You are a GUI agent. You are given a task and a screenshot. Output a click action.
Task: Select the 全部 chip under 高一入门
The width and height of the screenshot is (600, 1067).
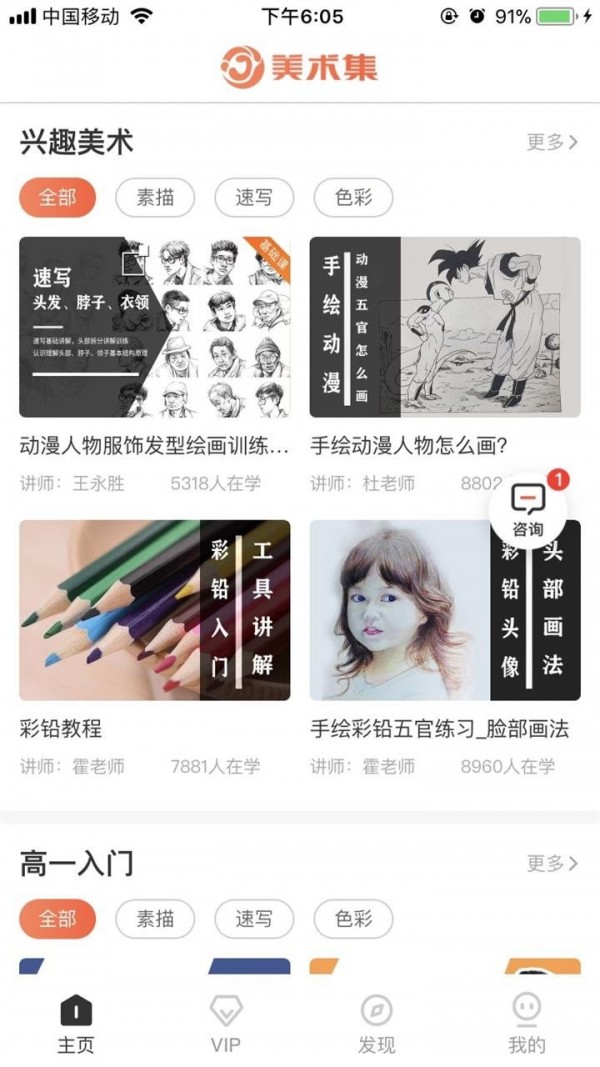coord(57,919)
